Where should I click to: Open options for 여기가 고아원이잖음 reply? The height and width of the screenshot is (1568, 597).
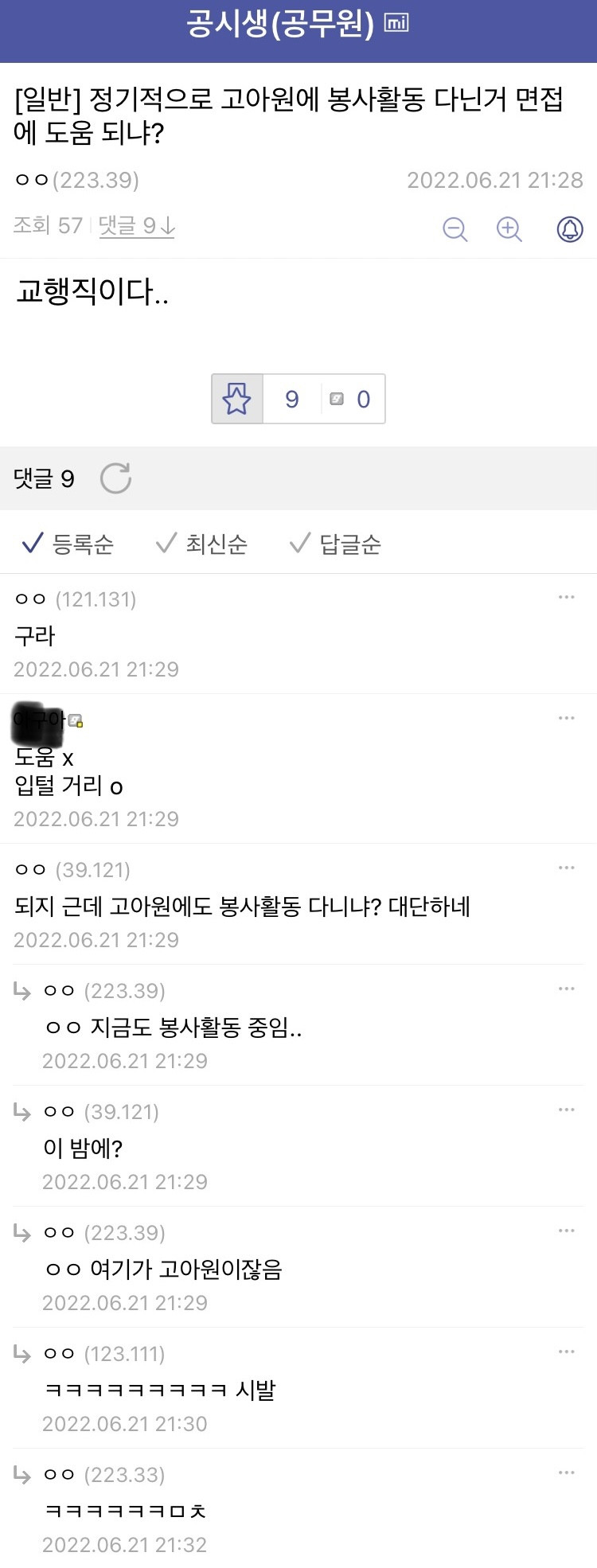566,1231
